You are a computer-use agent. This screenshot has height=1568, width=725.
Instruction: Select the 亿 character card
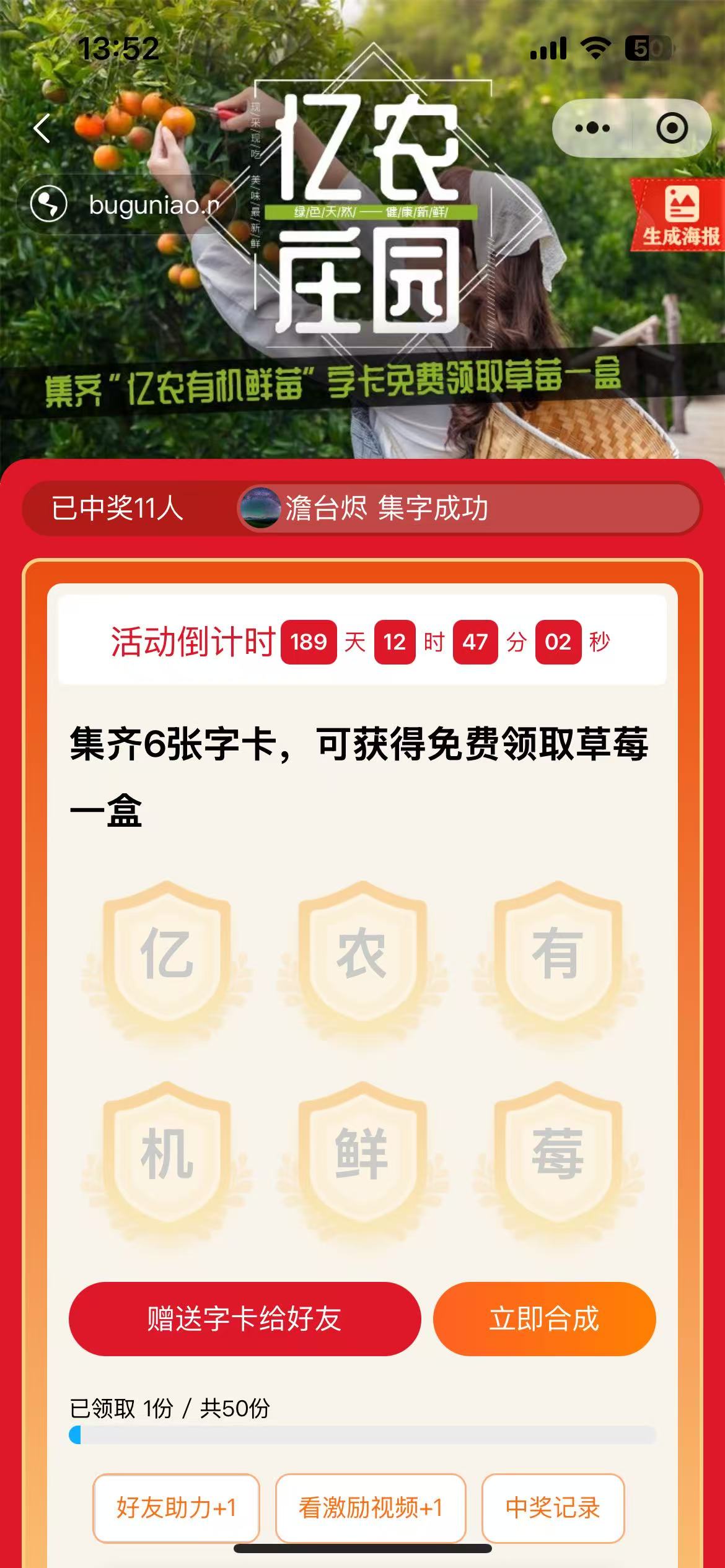tap(167, 955)
